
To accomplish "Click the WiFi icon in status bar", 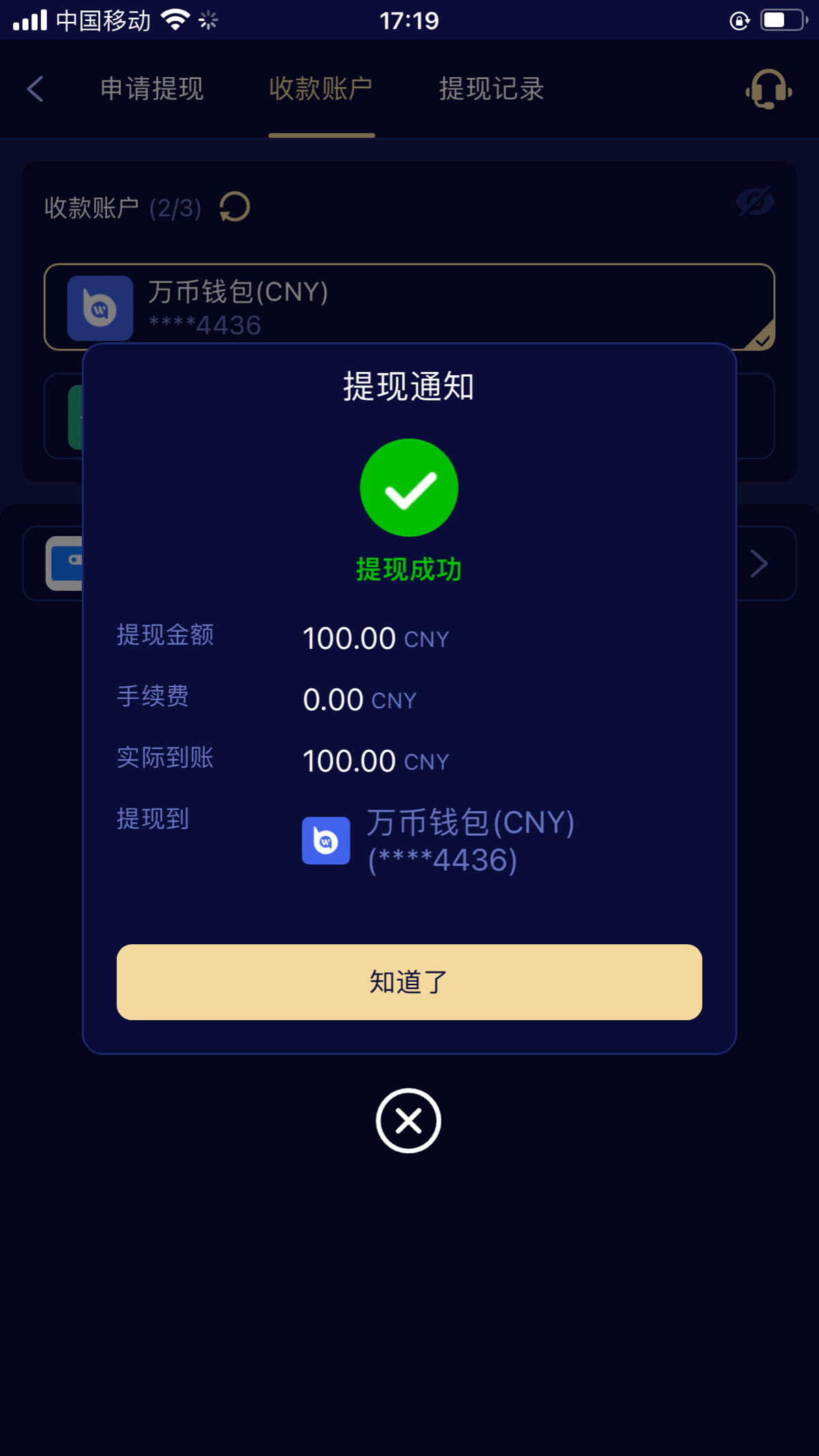I will pyautogui.click(x=176, y=20).
